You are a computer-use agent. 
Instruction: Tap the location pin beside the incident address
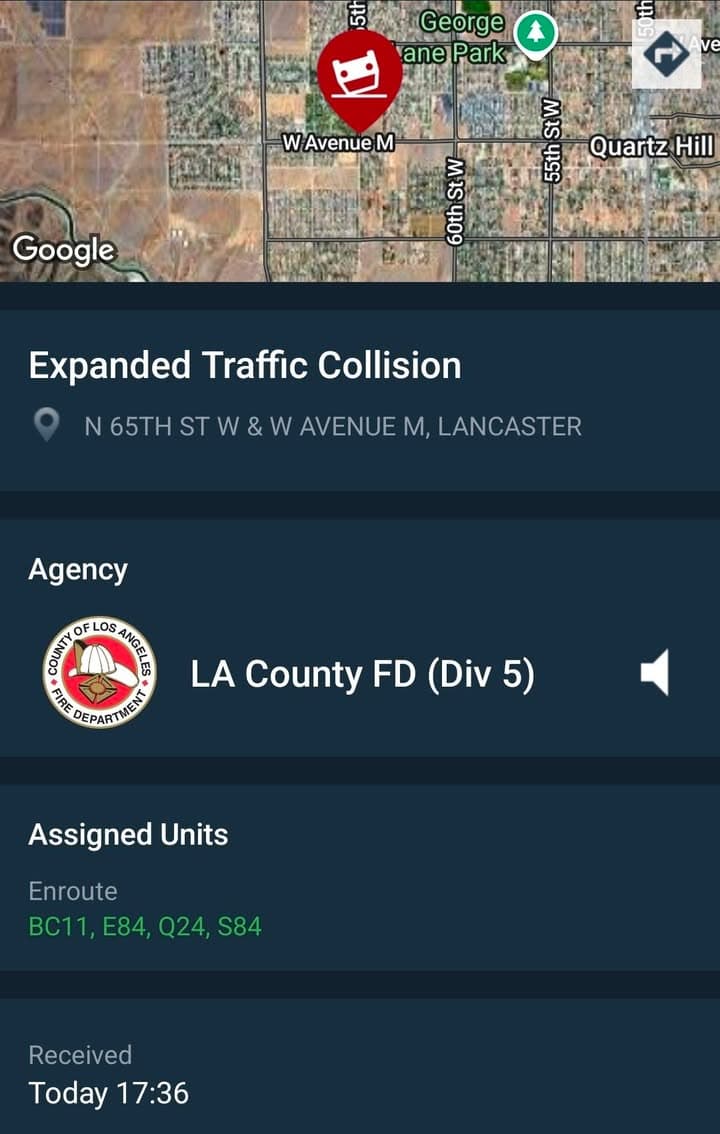click(47, 424)
